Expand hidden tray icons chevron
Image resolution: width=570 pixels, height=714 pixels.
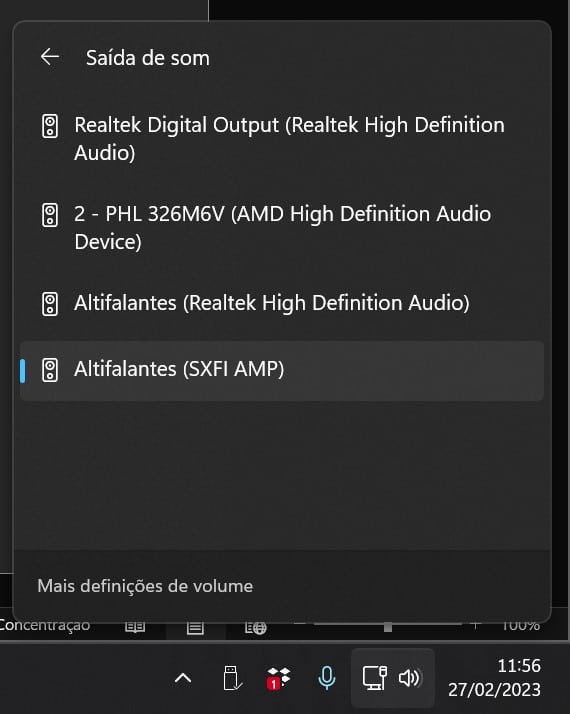(183, 678)
